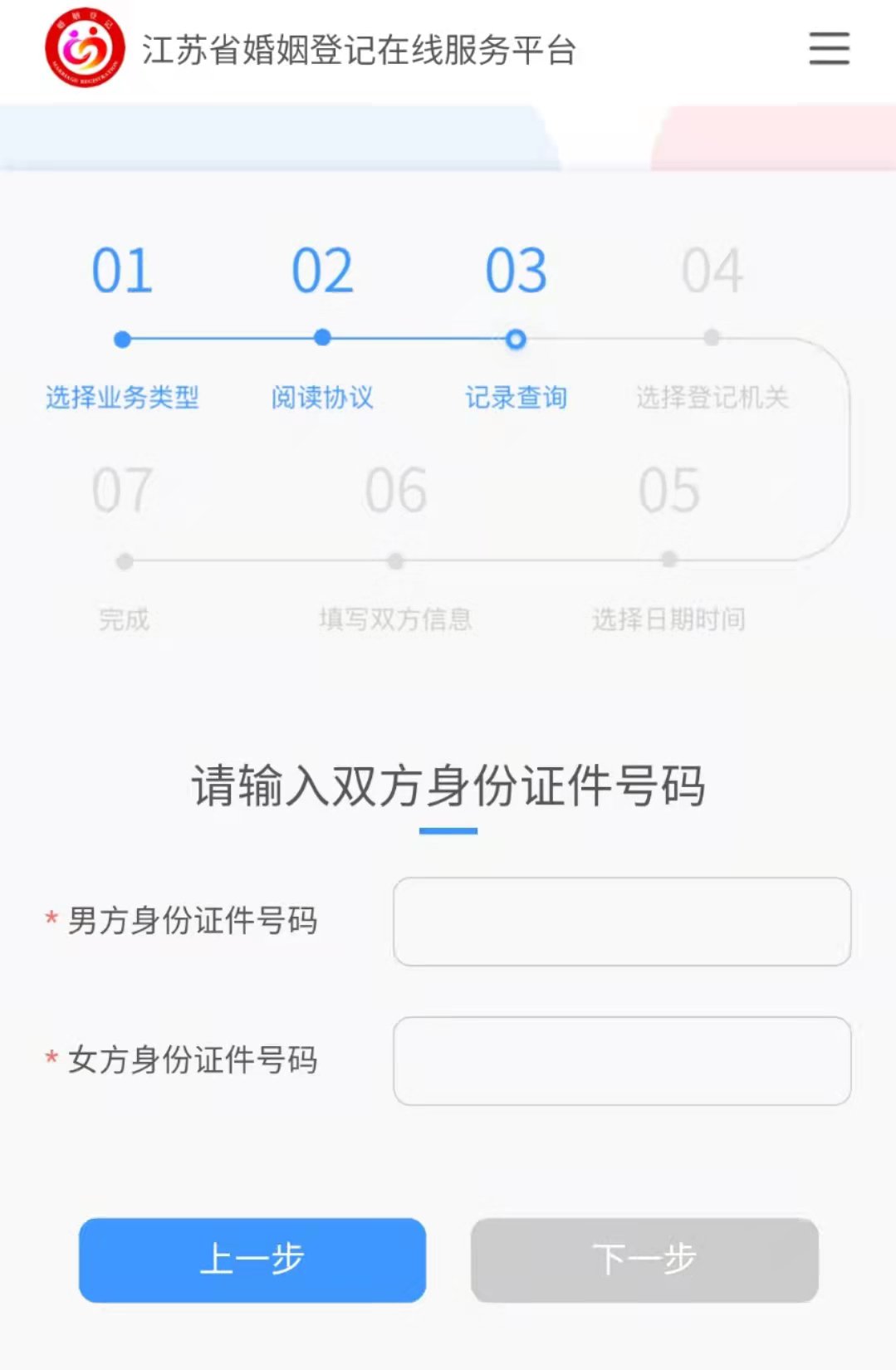Go back with 上一步 button
The image size is (896, 1370).
coord(252,1260)
